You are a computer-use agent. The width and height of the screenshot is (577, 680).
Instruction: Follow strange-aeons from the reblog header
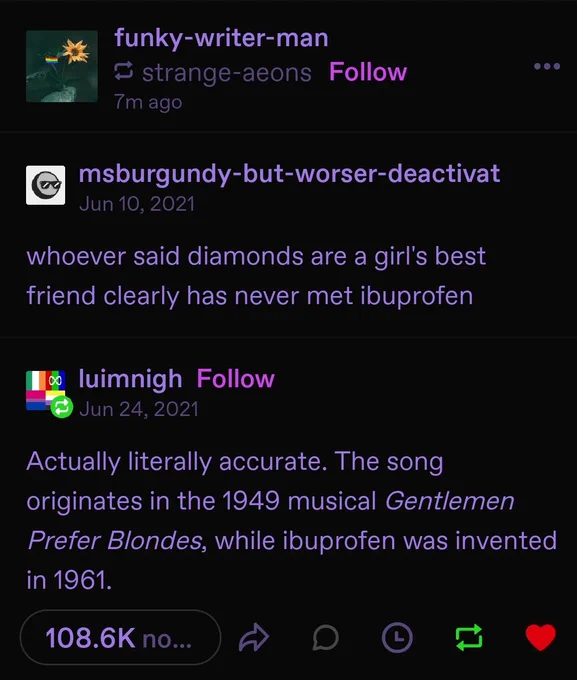368,72
